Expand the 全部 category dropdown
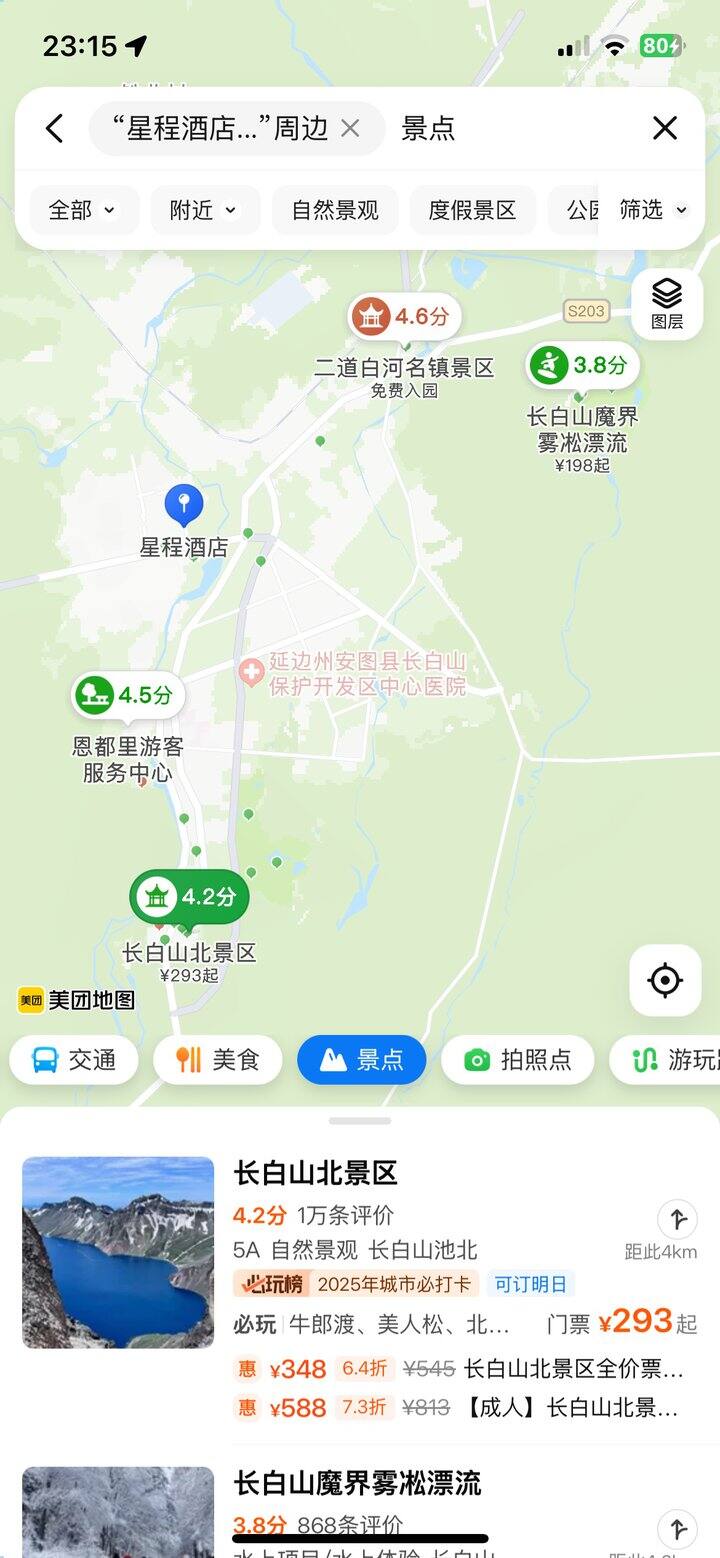720x1558 pixels. [x=83, y=210]
